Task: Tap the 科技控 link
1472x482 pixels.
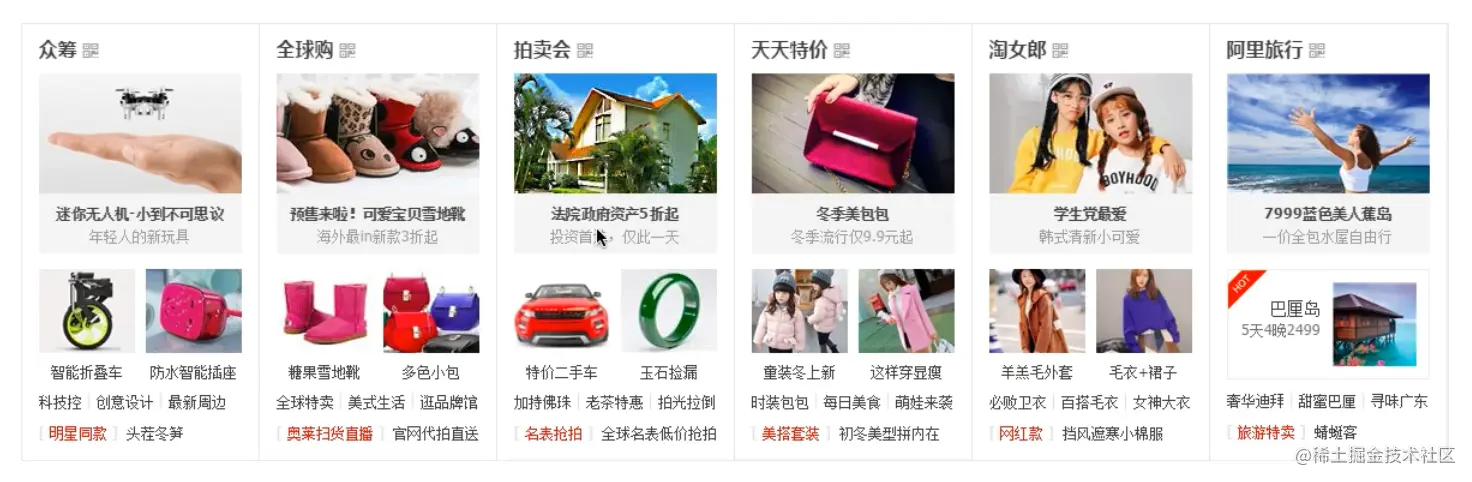Action: click(x=60, y=403)
